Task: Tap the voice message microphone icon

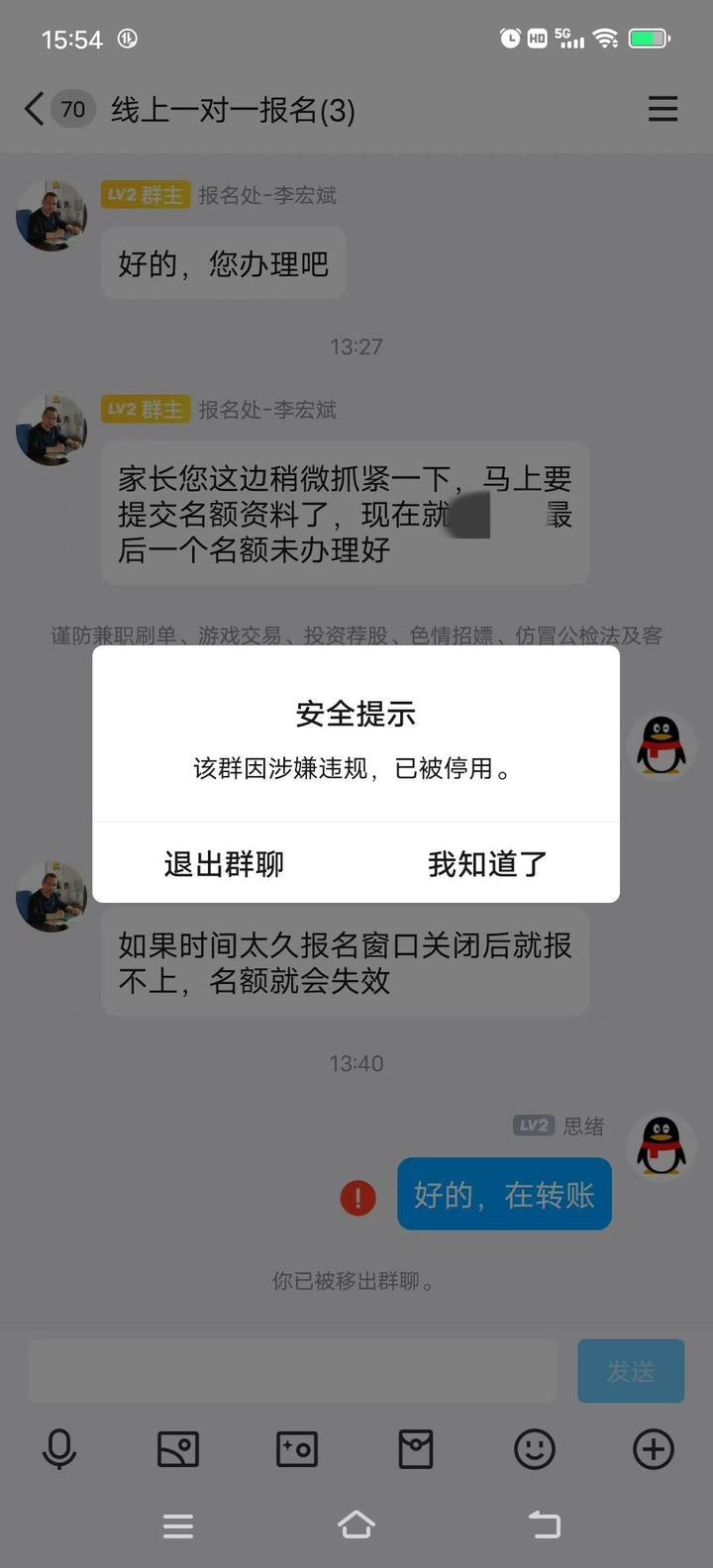Action: pos(59,1449)
